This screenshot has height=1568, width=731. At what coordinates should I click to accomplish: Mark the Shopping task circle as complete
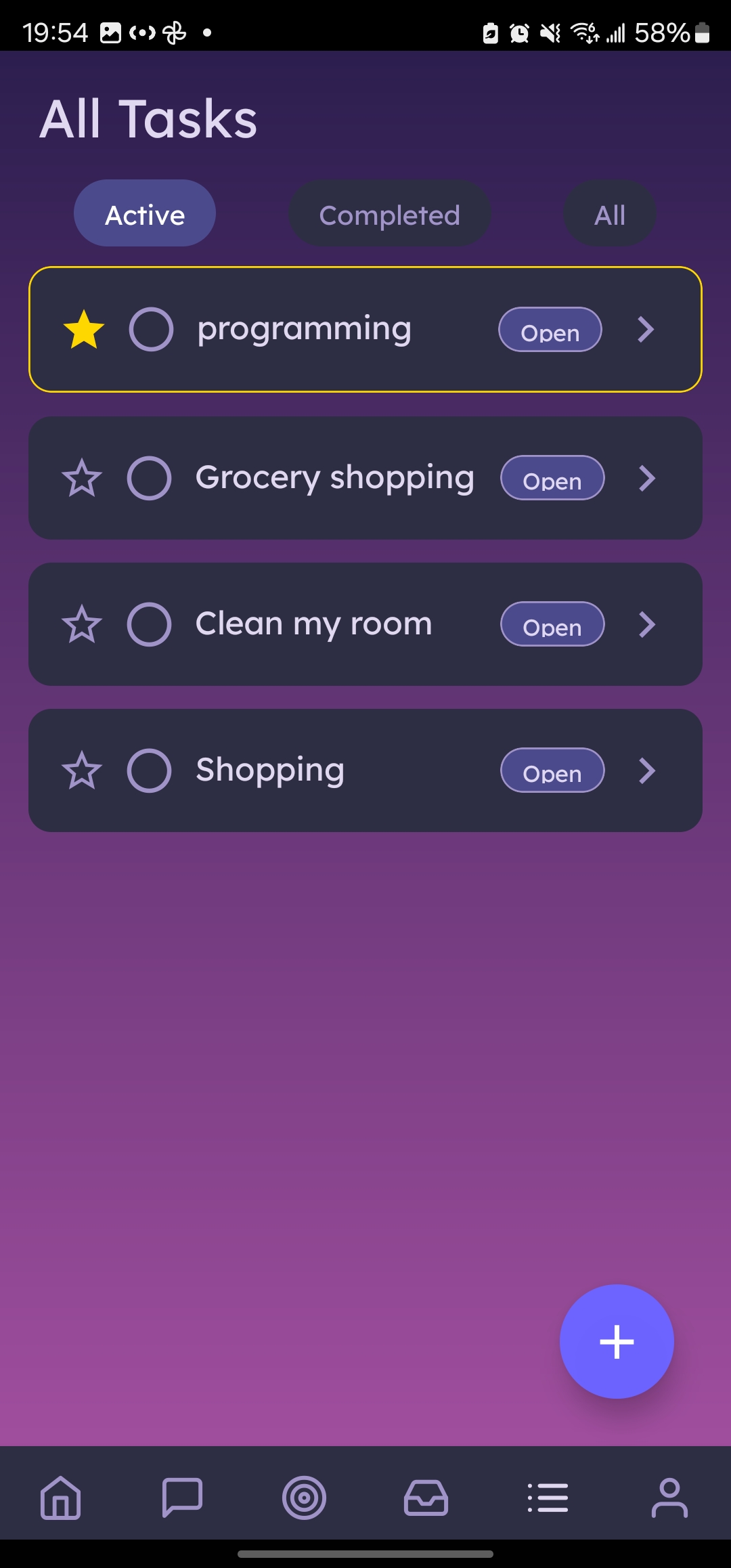point(150,770)
